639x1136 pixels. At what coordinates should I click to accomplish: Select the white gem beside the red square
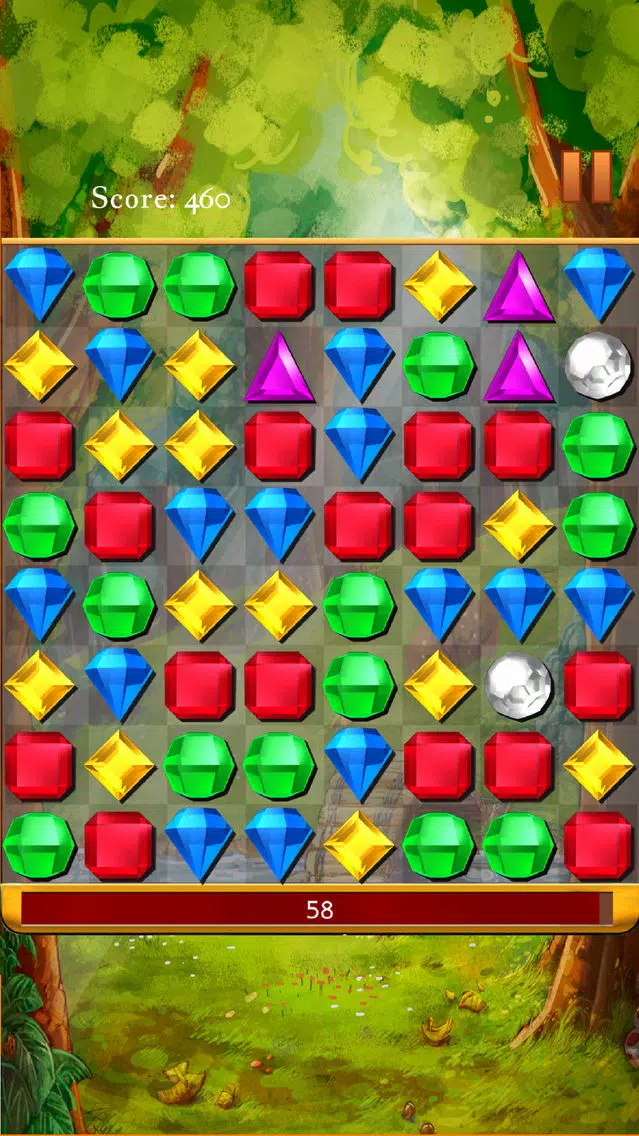click(518, 686)
